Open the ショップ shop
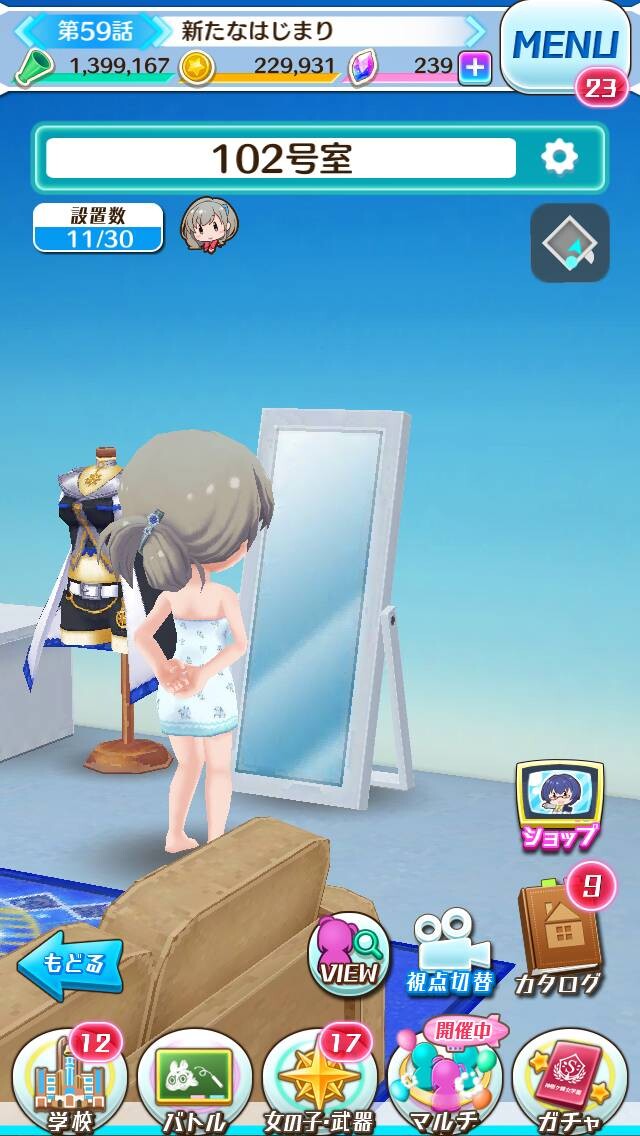 tap(559, 805)
